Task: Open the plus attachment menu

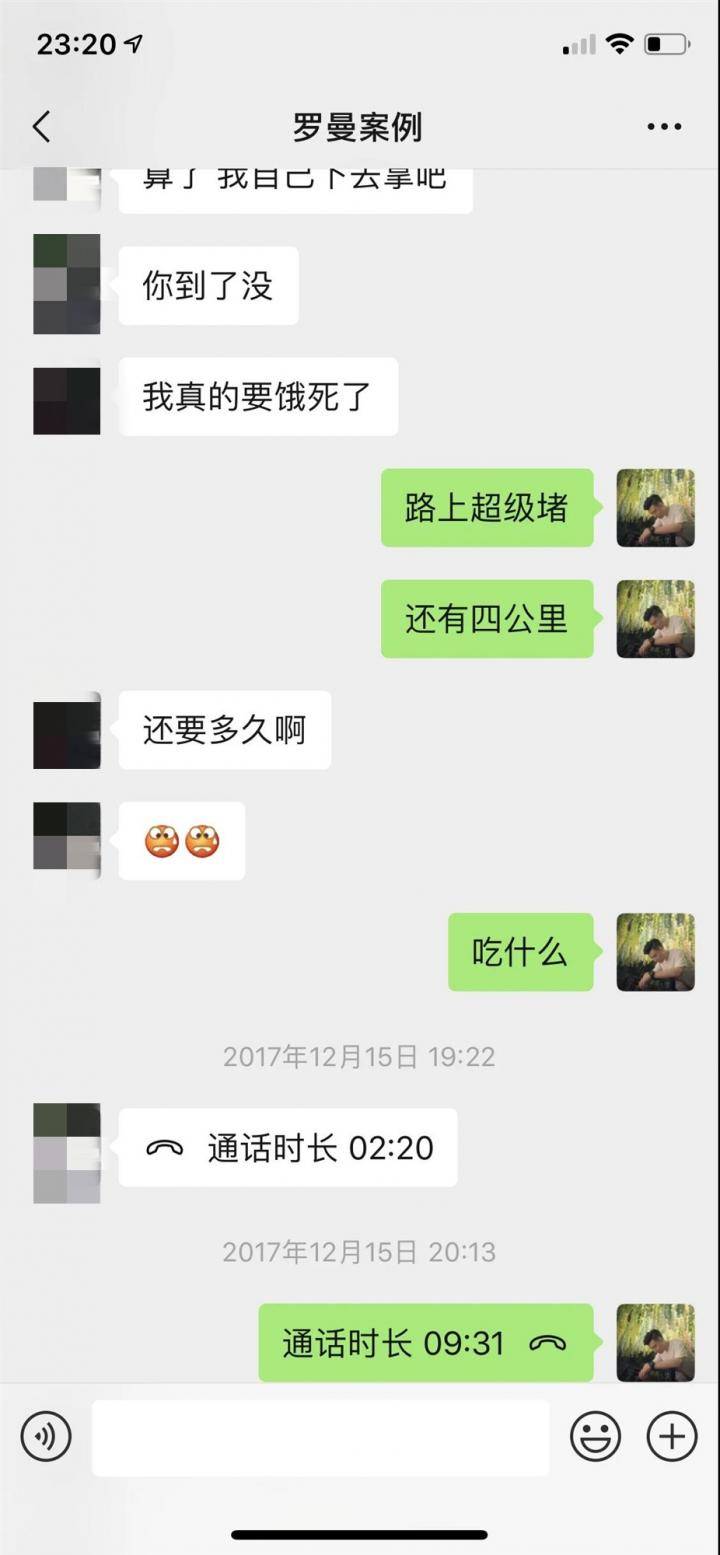Action: click(672, 1437)
